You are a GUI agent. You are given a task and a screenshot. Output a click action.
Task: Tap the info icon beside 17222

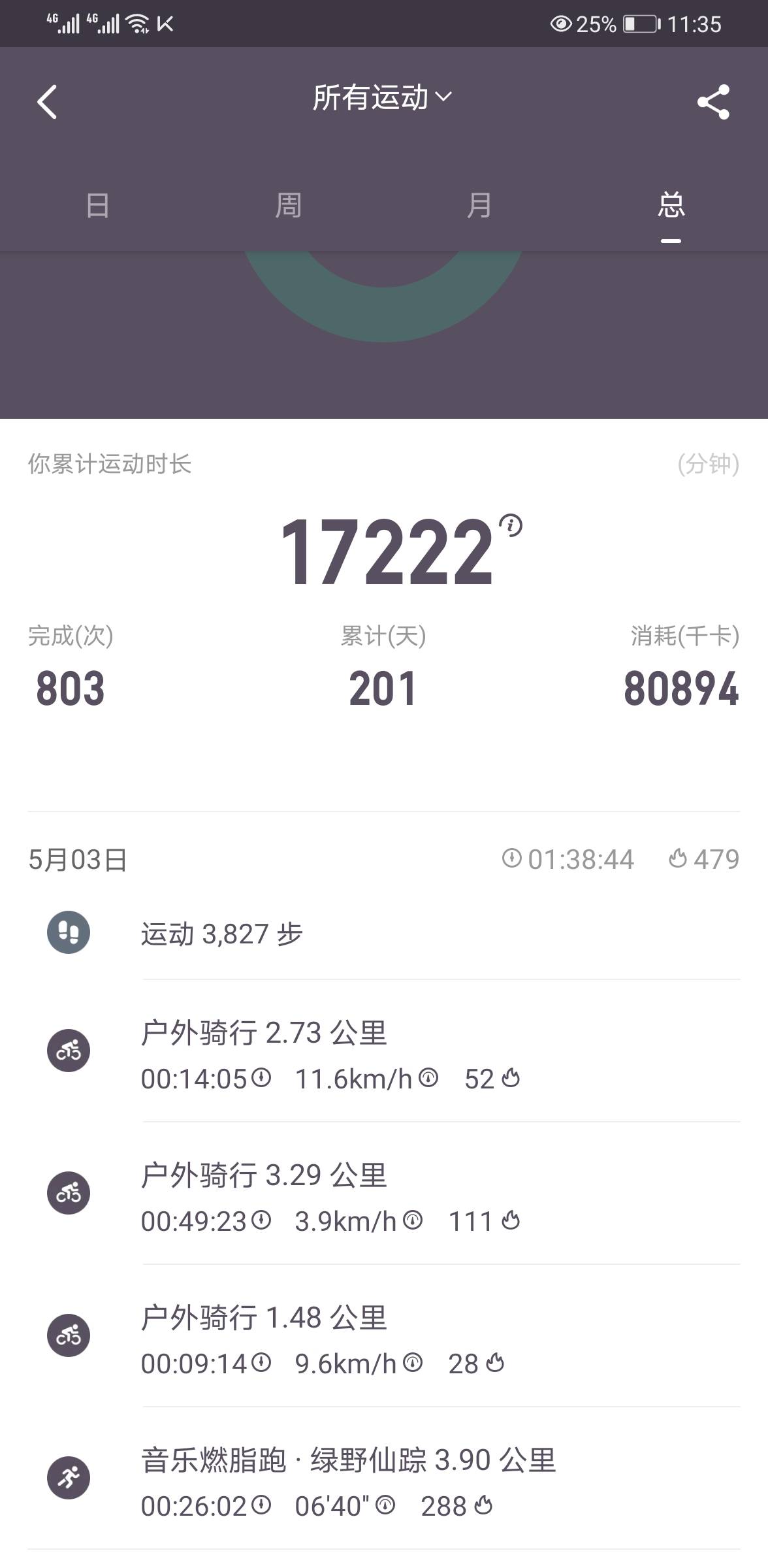tap(511, 525)
